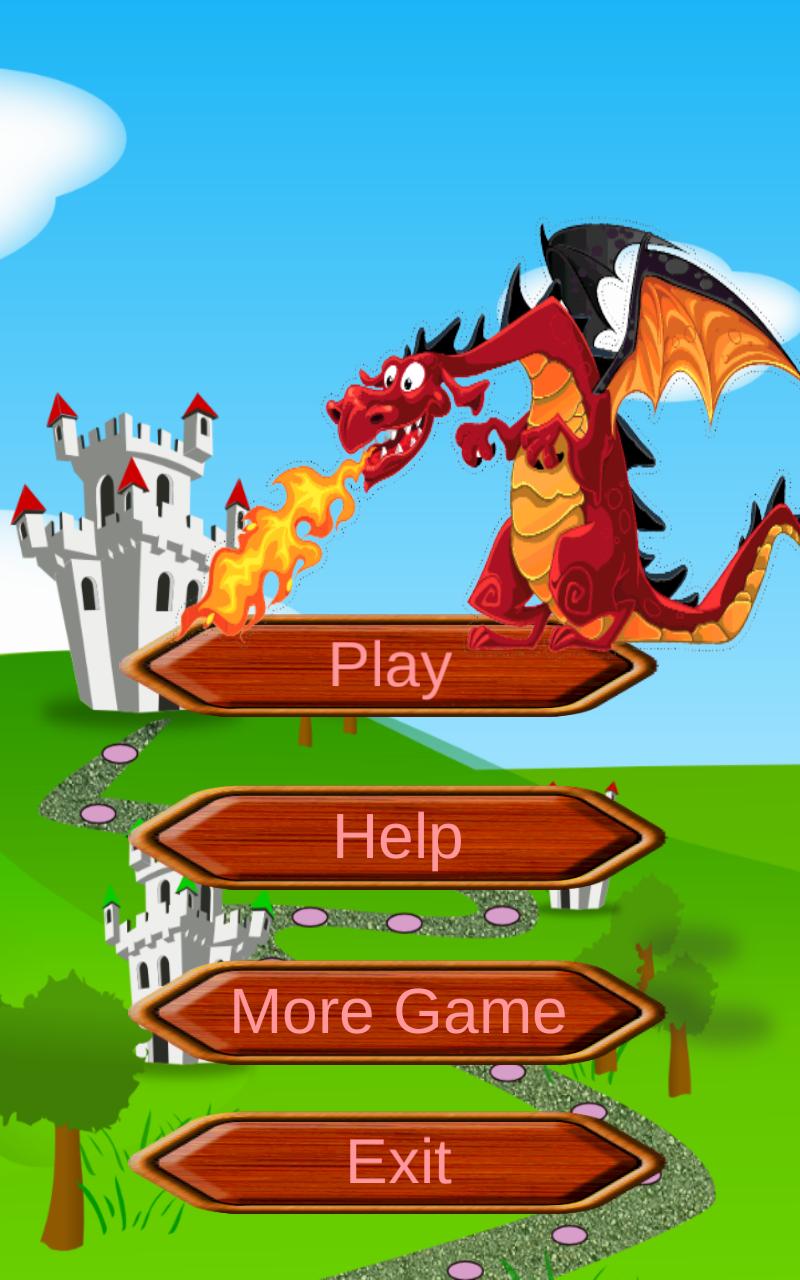The height and width of the screenshot is (1280, 800).
Task: Start the game with Play
Action: tap(388, 666)
